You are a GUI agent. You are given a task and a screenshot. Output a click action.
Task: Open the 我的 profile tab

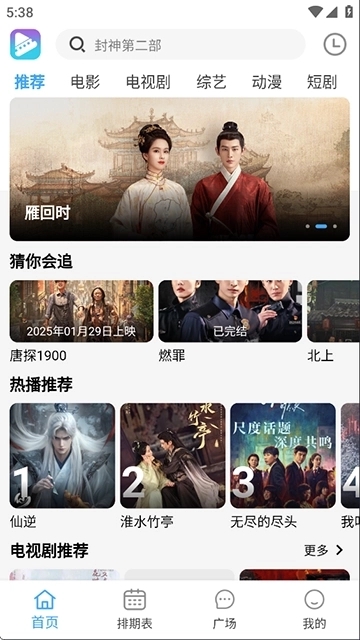point(314,609)
